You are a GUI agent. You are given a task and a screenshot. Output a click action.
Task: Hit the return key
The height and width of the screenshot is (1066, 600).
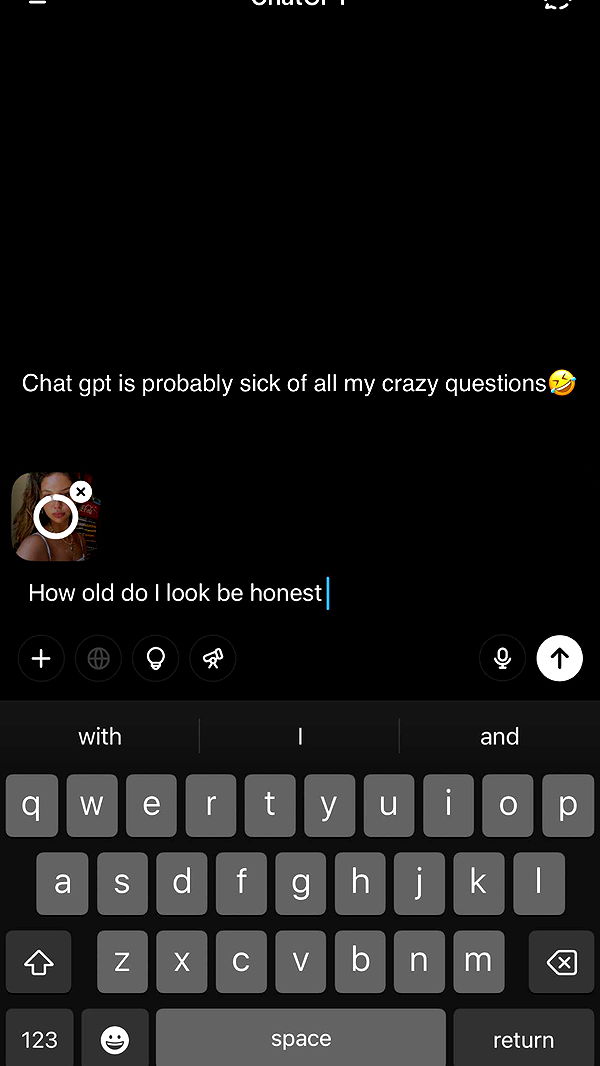[523, 1040]
